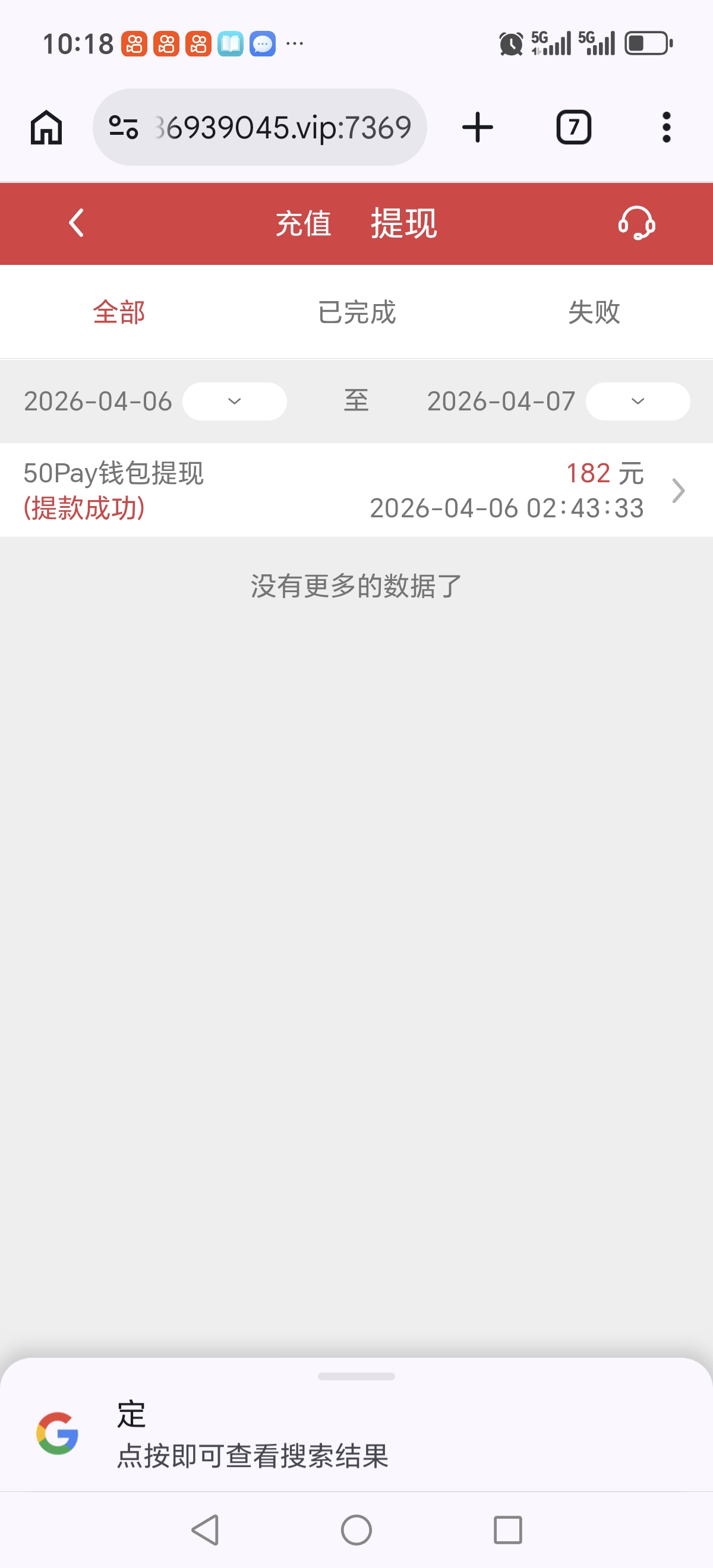
Task: Filter by 已完成 records
Action: [356, 312]
